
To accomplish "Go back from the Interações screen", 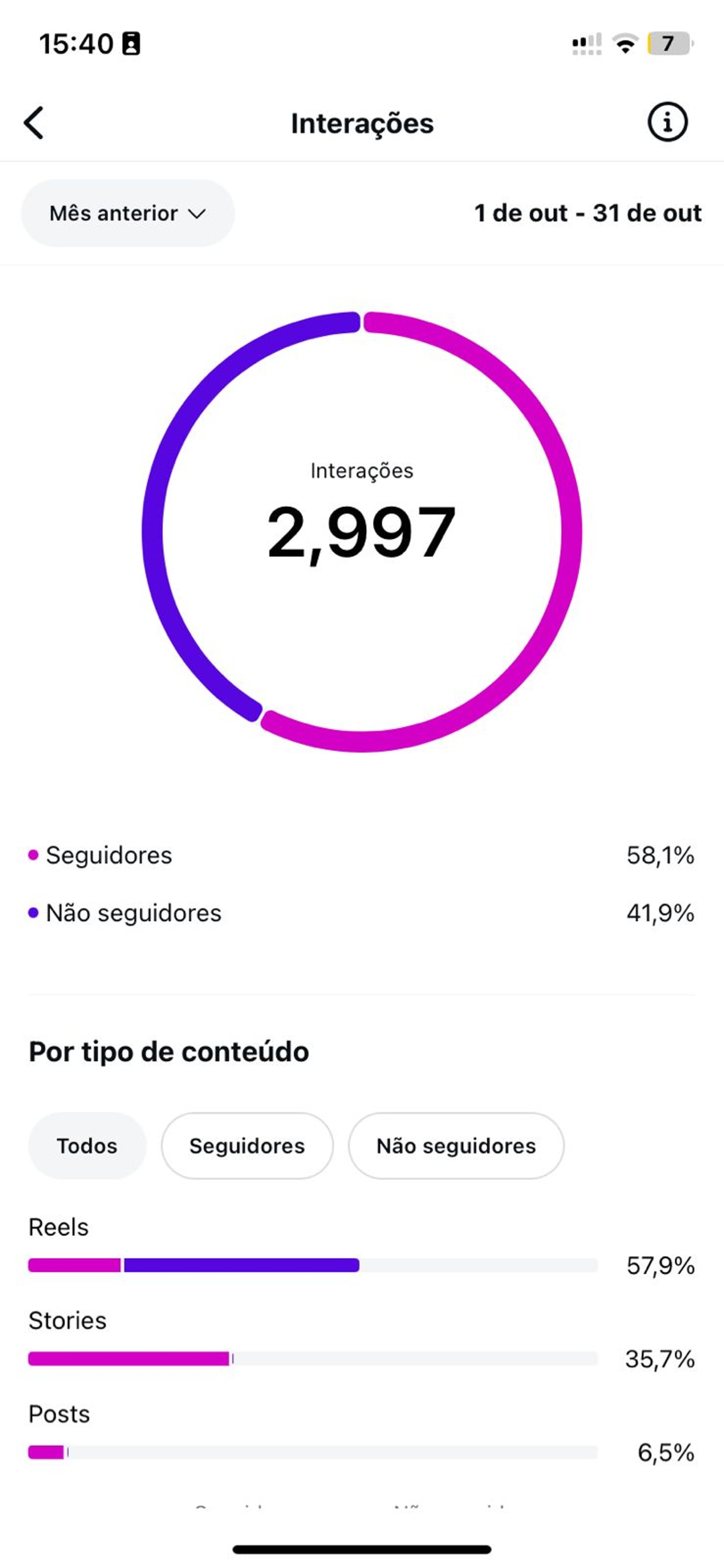I will point(34,123).
